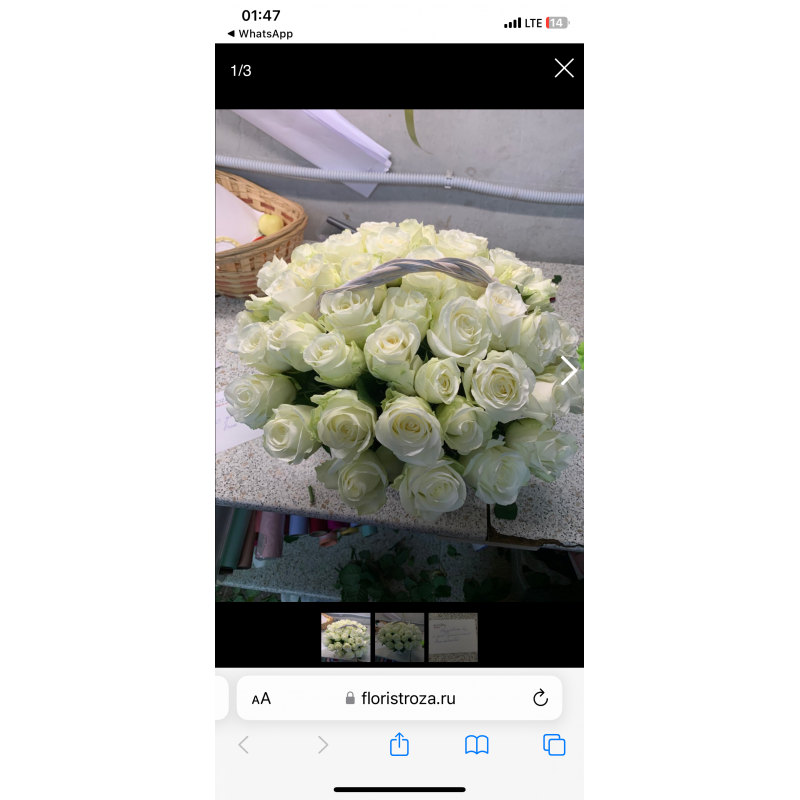Reload the page
The height and width of the screenshot is (800, 800).
pos(540,699)
